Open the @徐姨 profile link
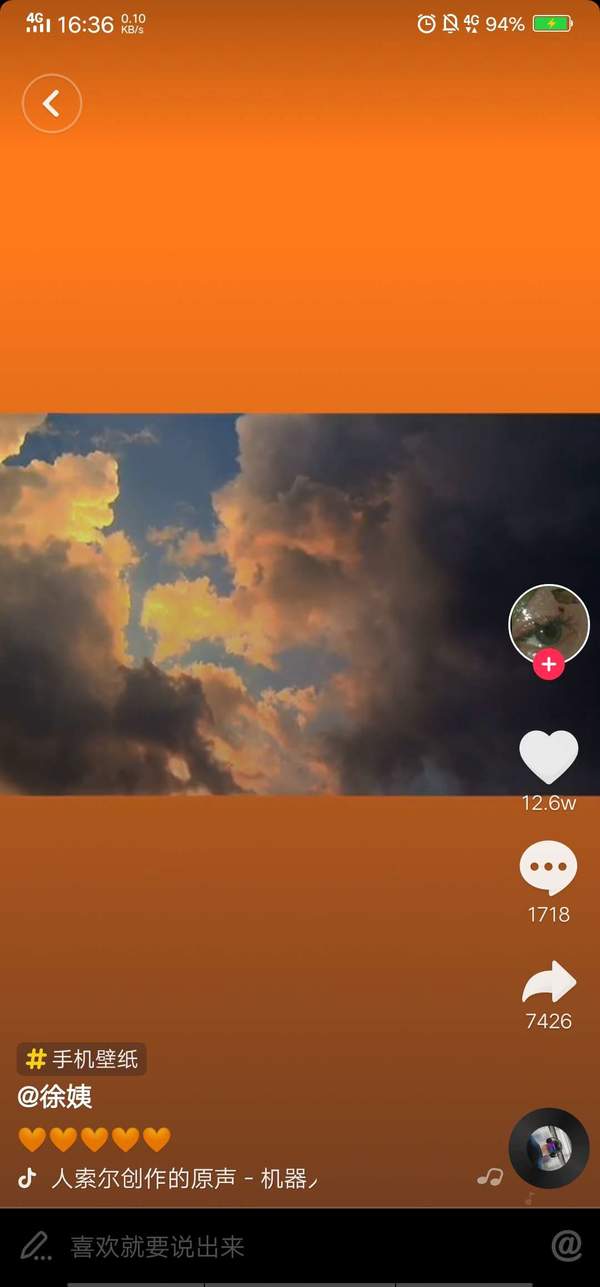Screen dimensions: 600x1287 (x=55, y=1097)
